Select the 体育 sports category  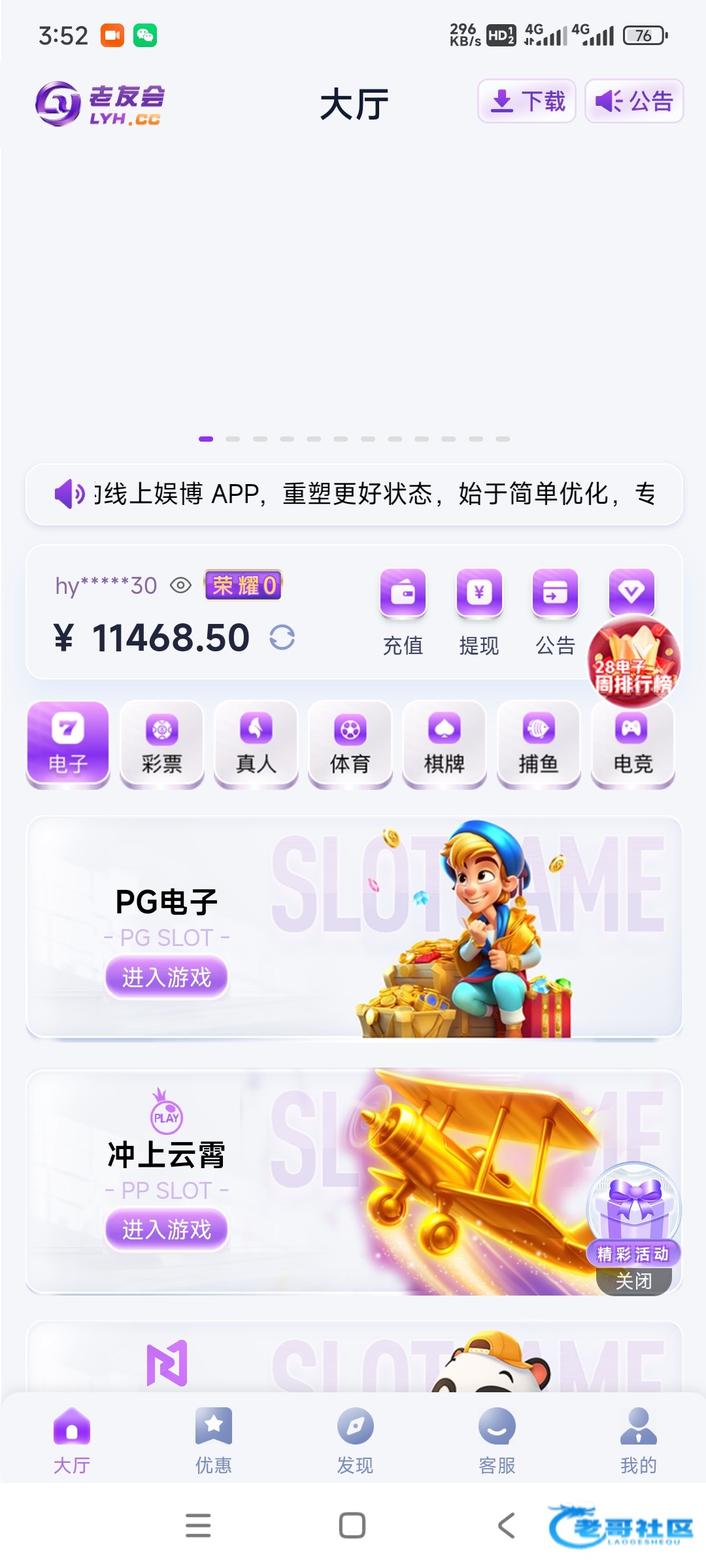click(x=350, y=743)
